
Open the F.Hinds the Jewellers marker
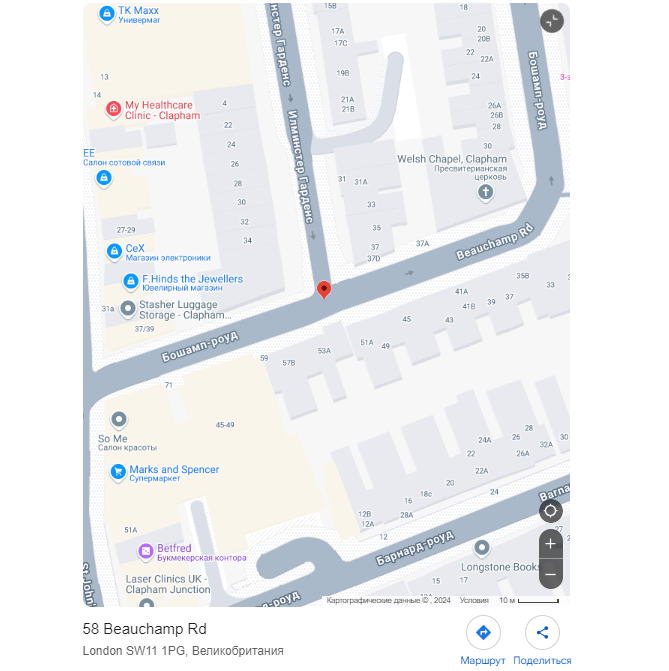pos(130,281)
